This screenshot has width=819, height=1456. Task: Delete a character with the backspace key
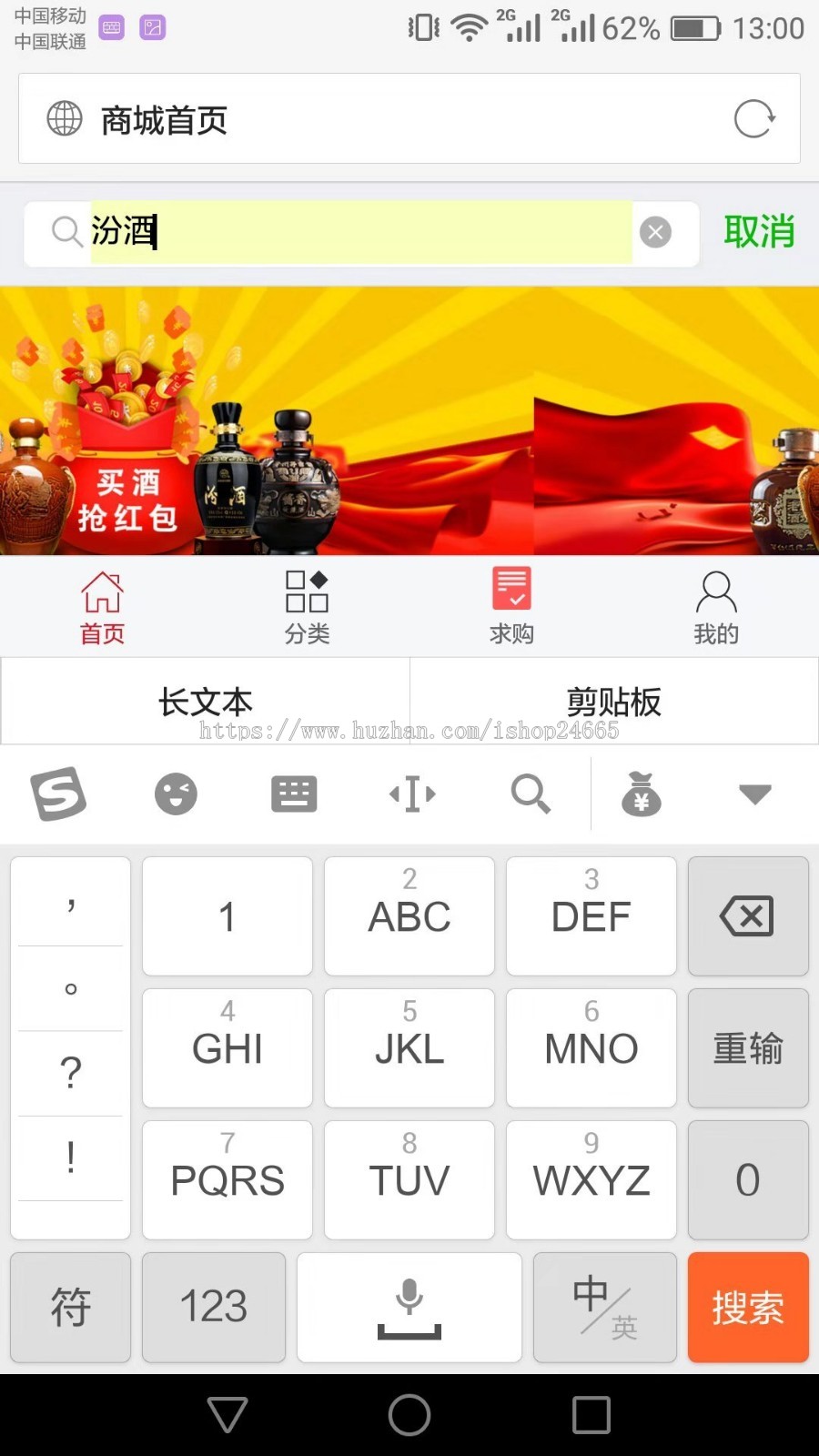[x=748, y=915]
